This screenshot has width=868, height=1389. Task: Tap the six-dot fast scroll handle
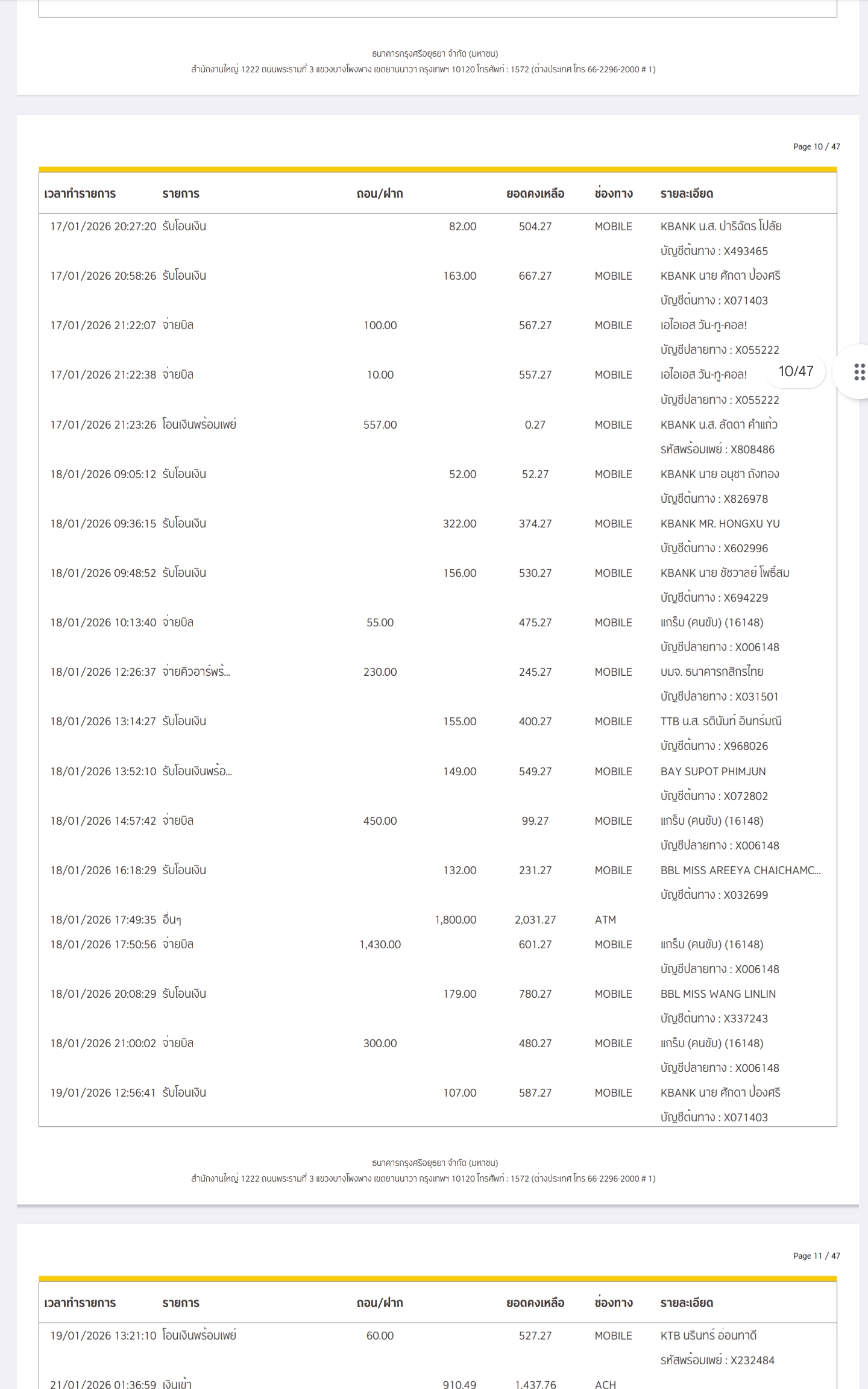[x=859, y=372]
